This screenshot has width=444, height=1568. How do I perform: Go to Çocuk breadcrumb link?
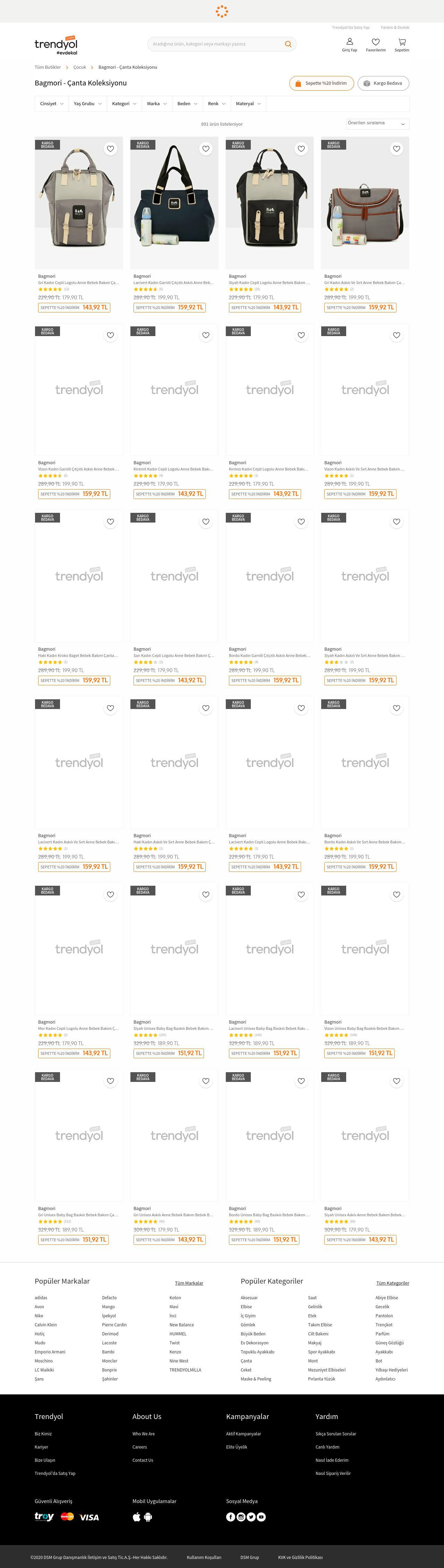(x=80, y=67)
